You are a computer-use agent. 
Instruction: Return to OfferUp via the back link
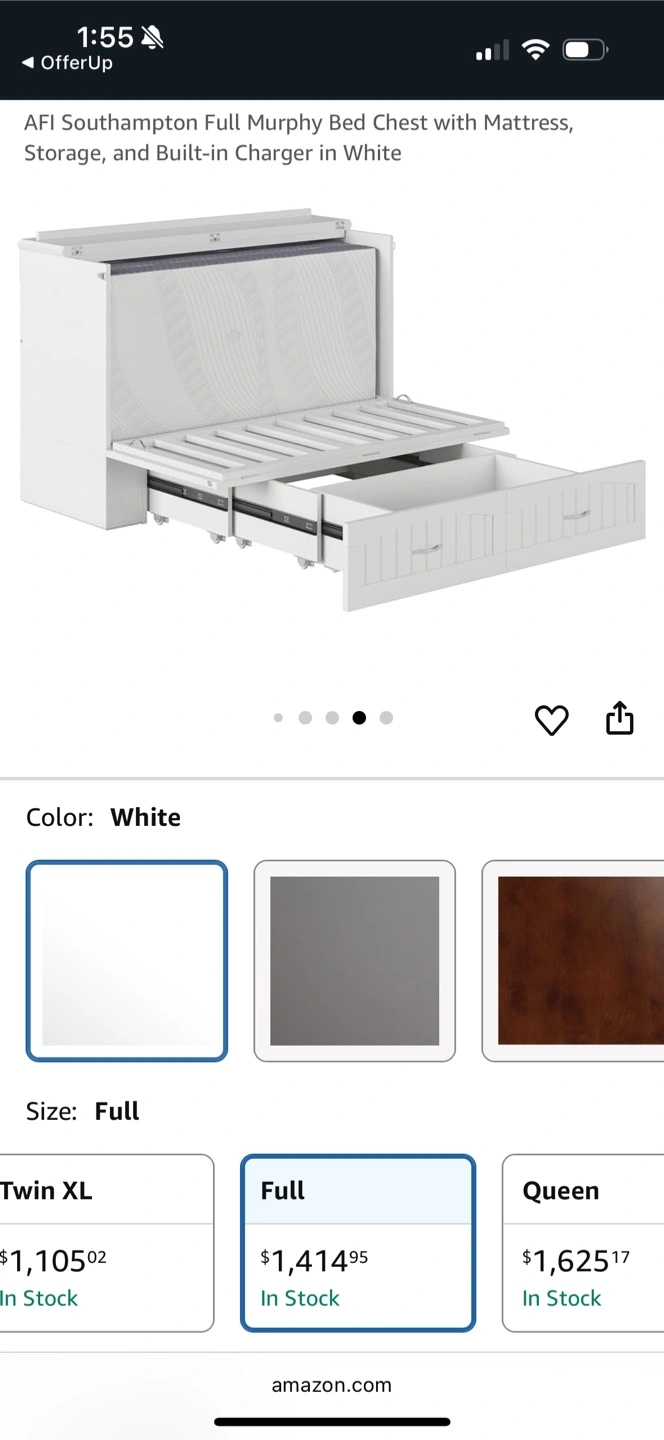click(x=67, y=63)
